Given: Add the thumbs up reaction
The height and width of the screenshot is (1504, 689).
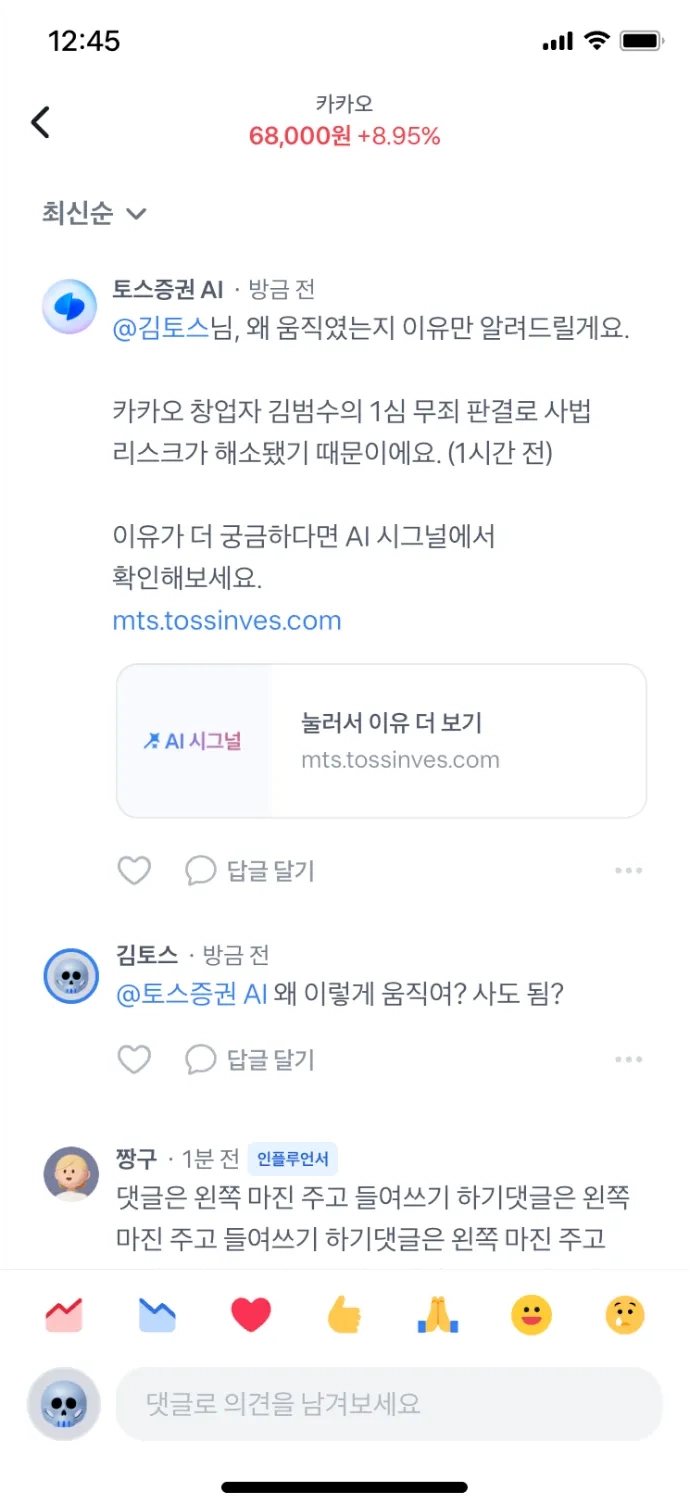Looking at the screenshot, I should pos(344,1315).
